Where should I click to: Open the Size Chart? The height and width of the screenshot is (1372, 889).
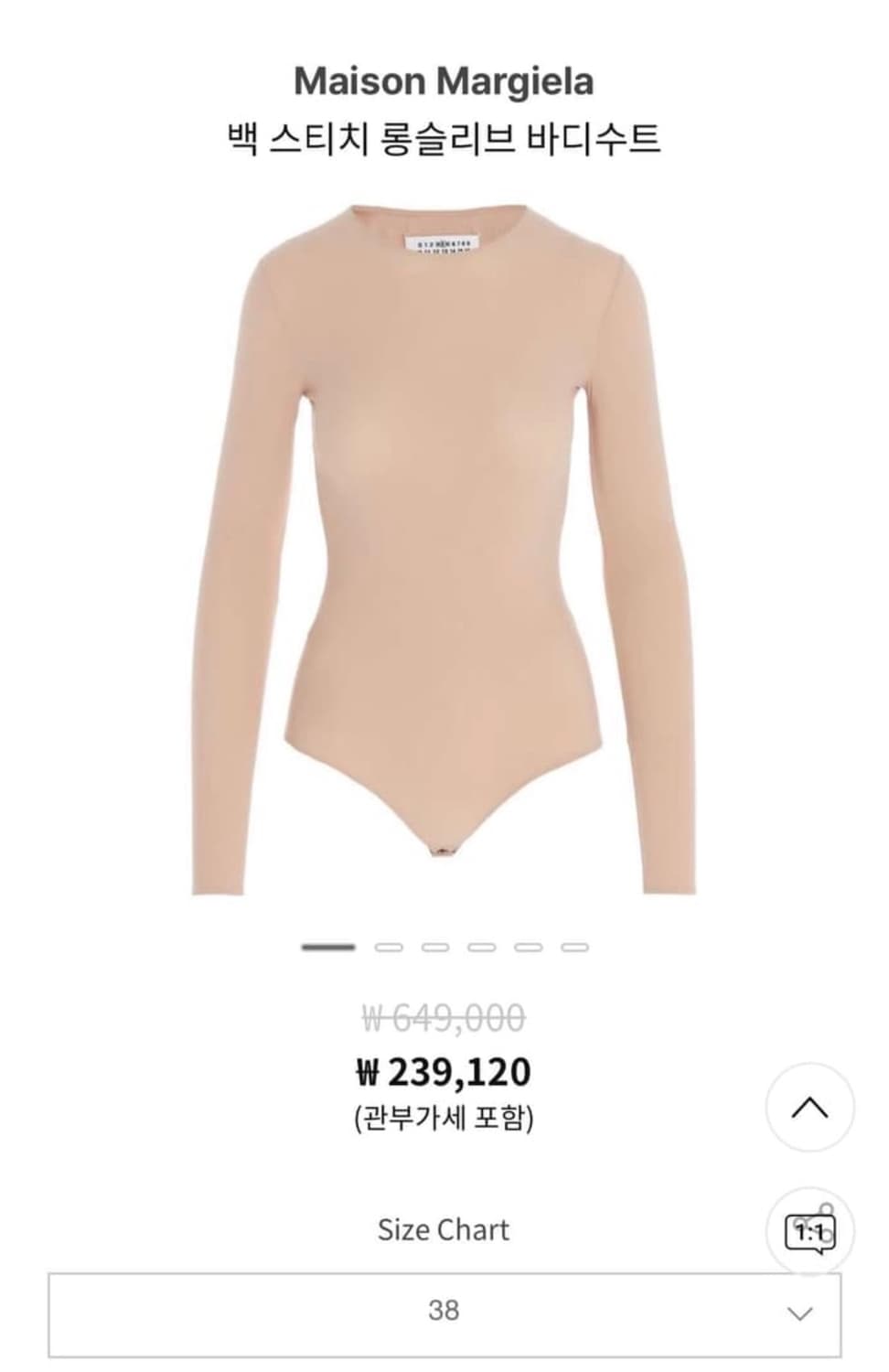[x=444, y=1228]
